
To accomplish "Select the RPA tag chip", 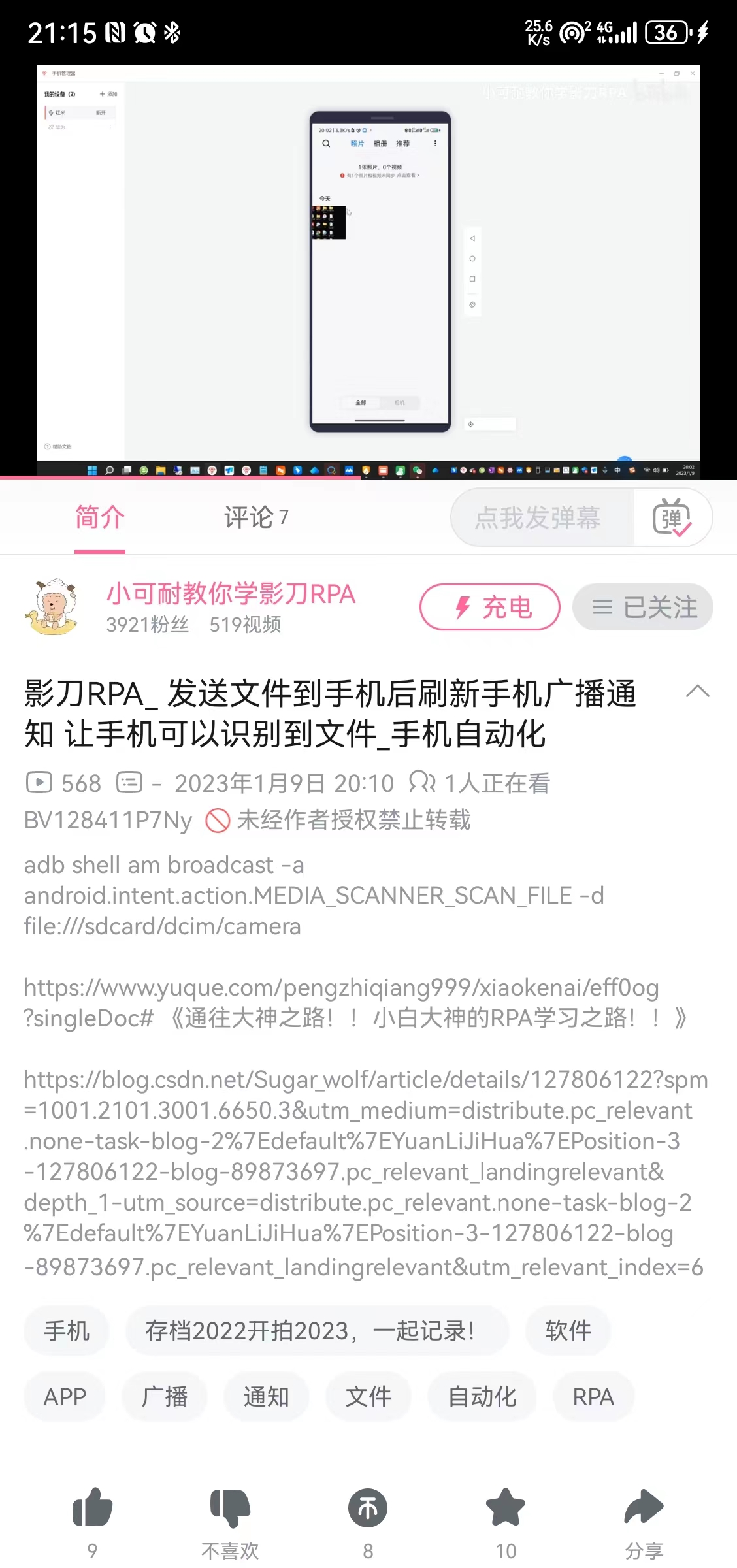I will coord(593,1397).
